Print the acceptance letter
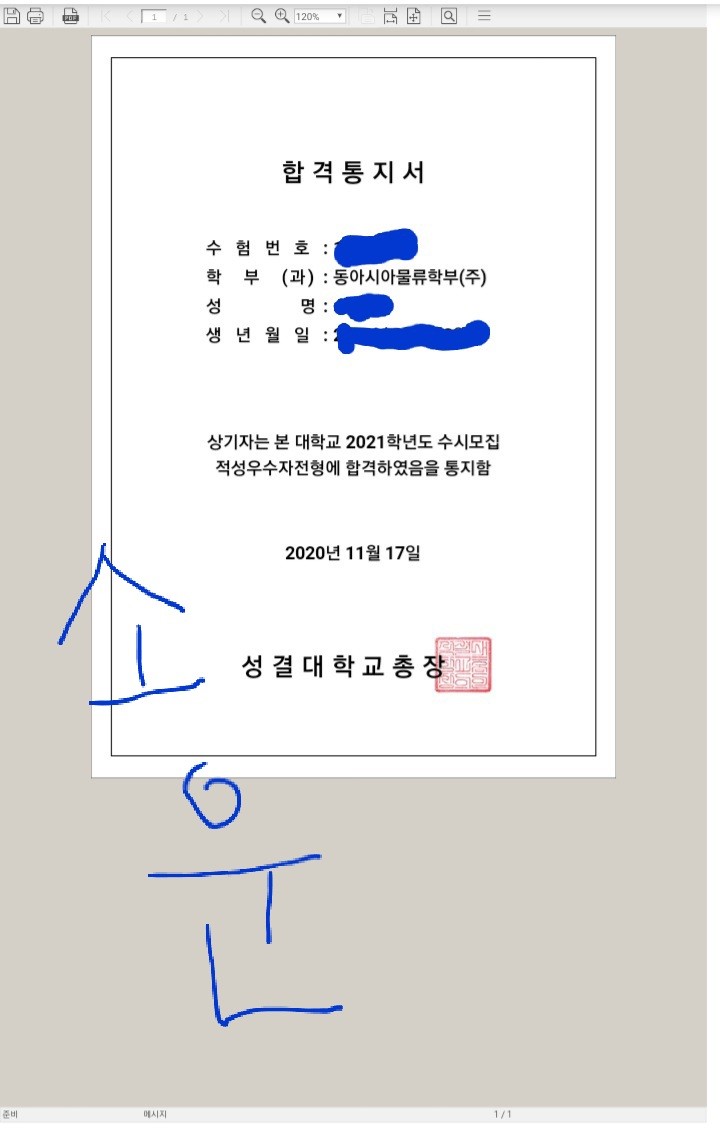The image size is (720, 1144). tap(35, 16)
